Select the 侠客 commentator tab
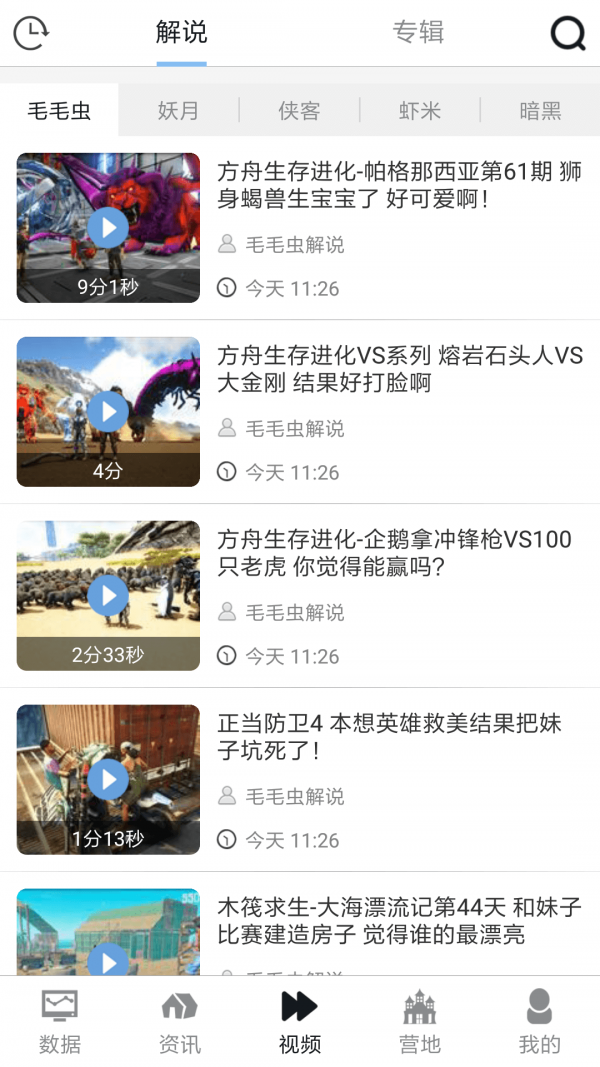This screenshot has width=600, height=1067. click(299, 111)
